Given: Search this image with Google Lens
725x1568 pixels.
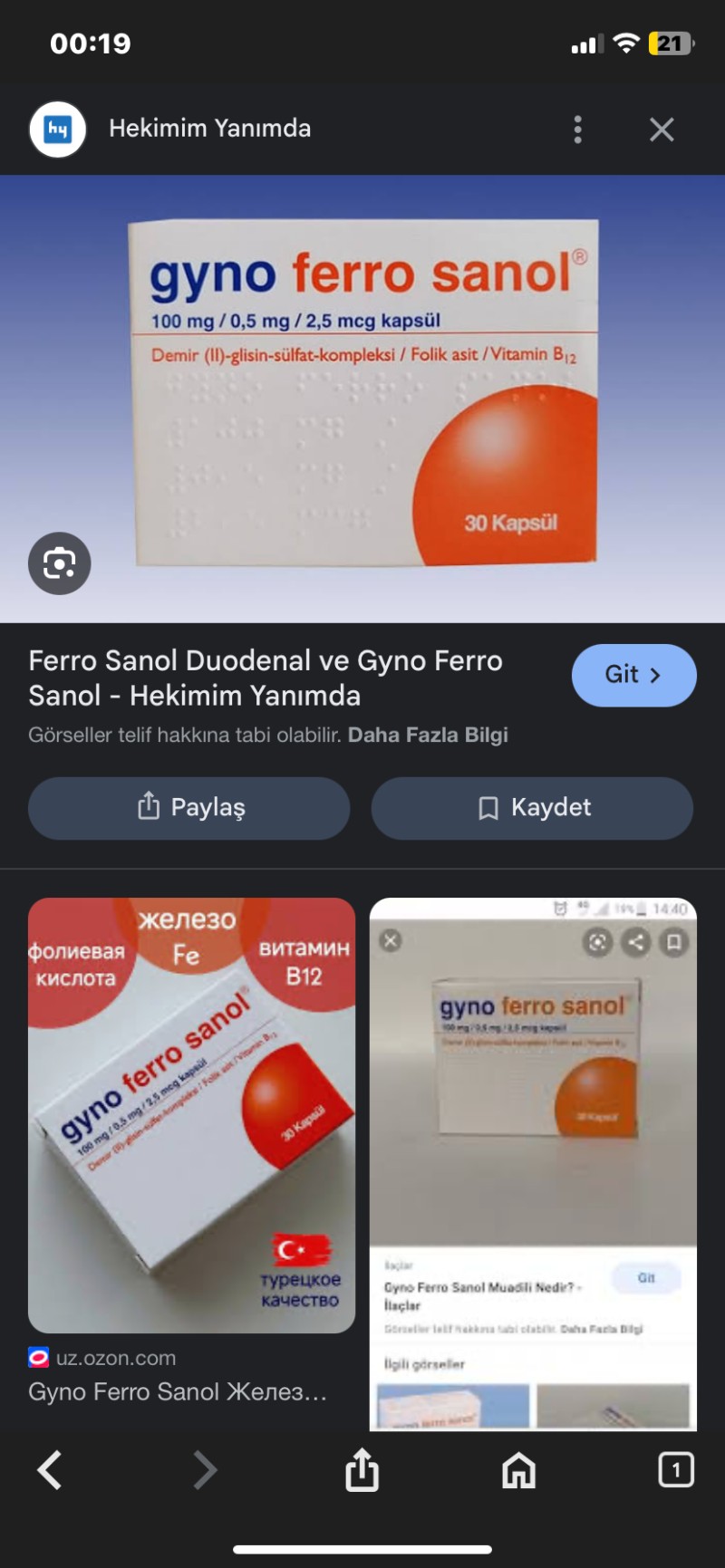Looking at the screenshot, I should [x=59, y=563].
